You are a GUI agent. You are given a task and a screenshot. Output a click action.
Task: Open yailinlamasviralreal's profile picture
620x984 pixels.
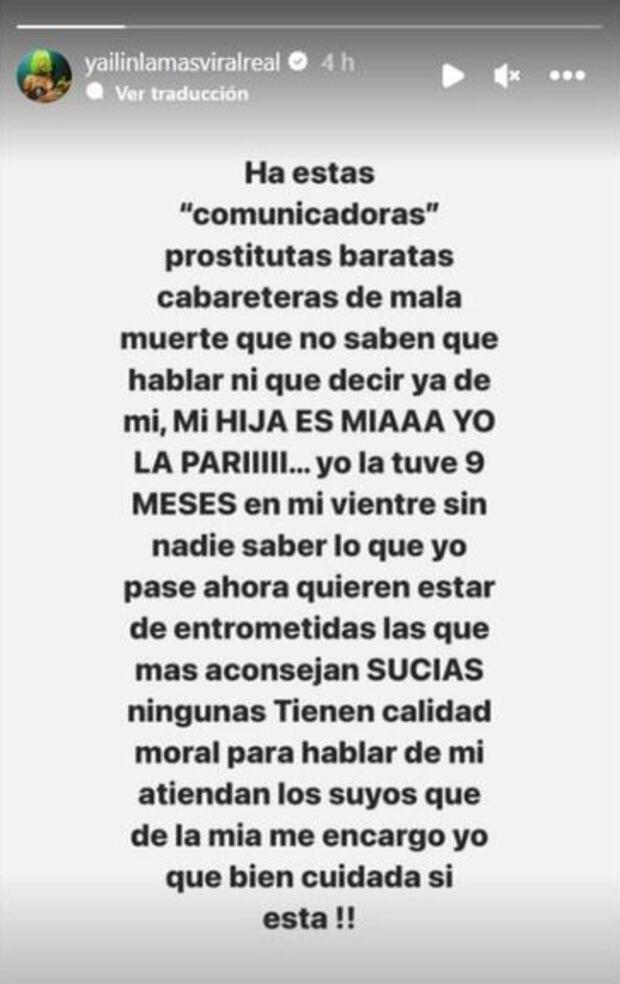tap(44, 75)
